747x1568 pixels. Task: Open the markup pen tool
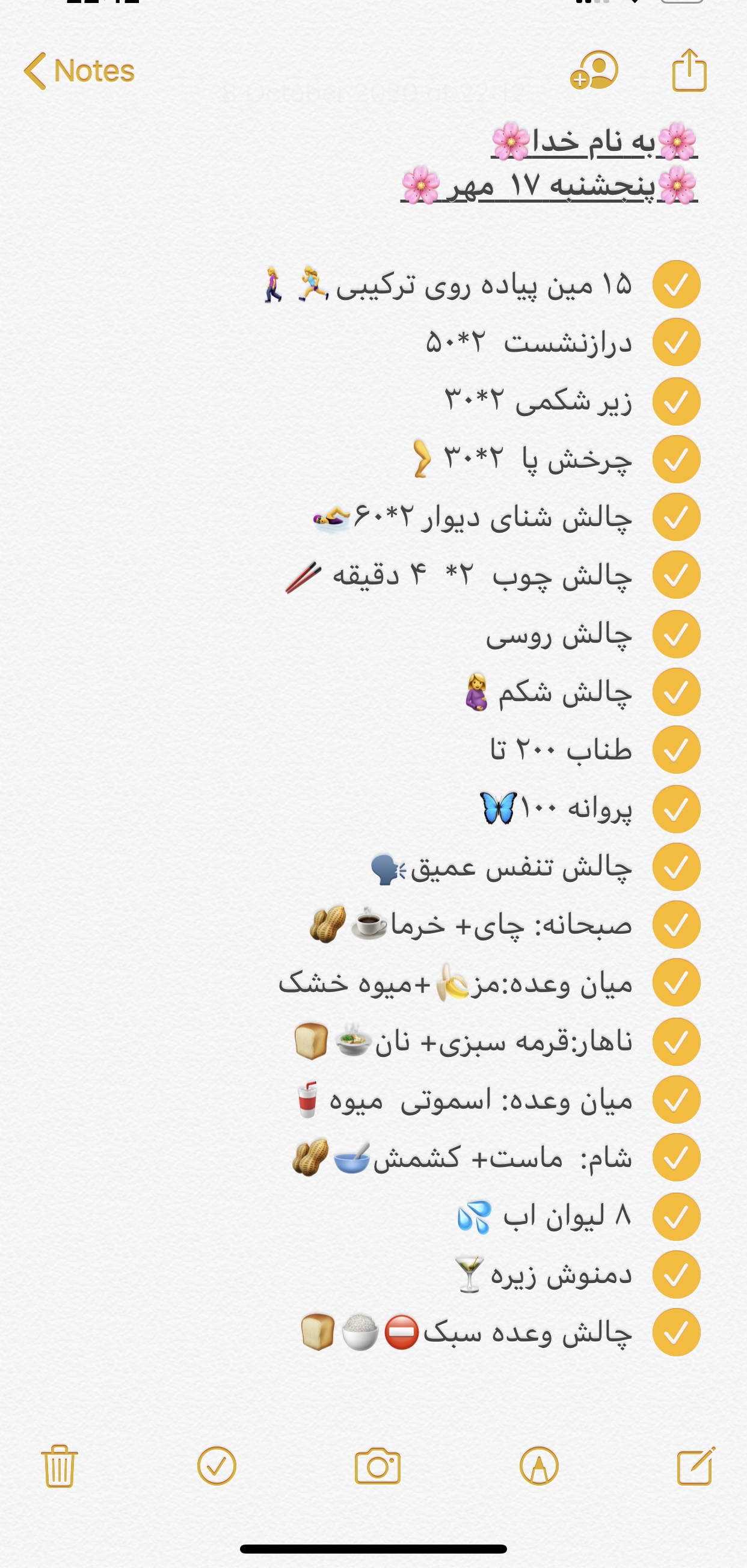[x=539, y=1466]
